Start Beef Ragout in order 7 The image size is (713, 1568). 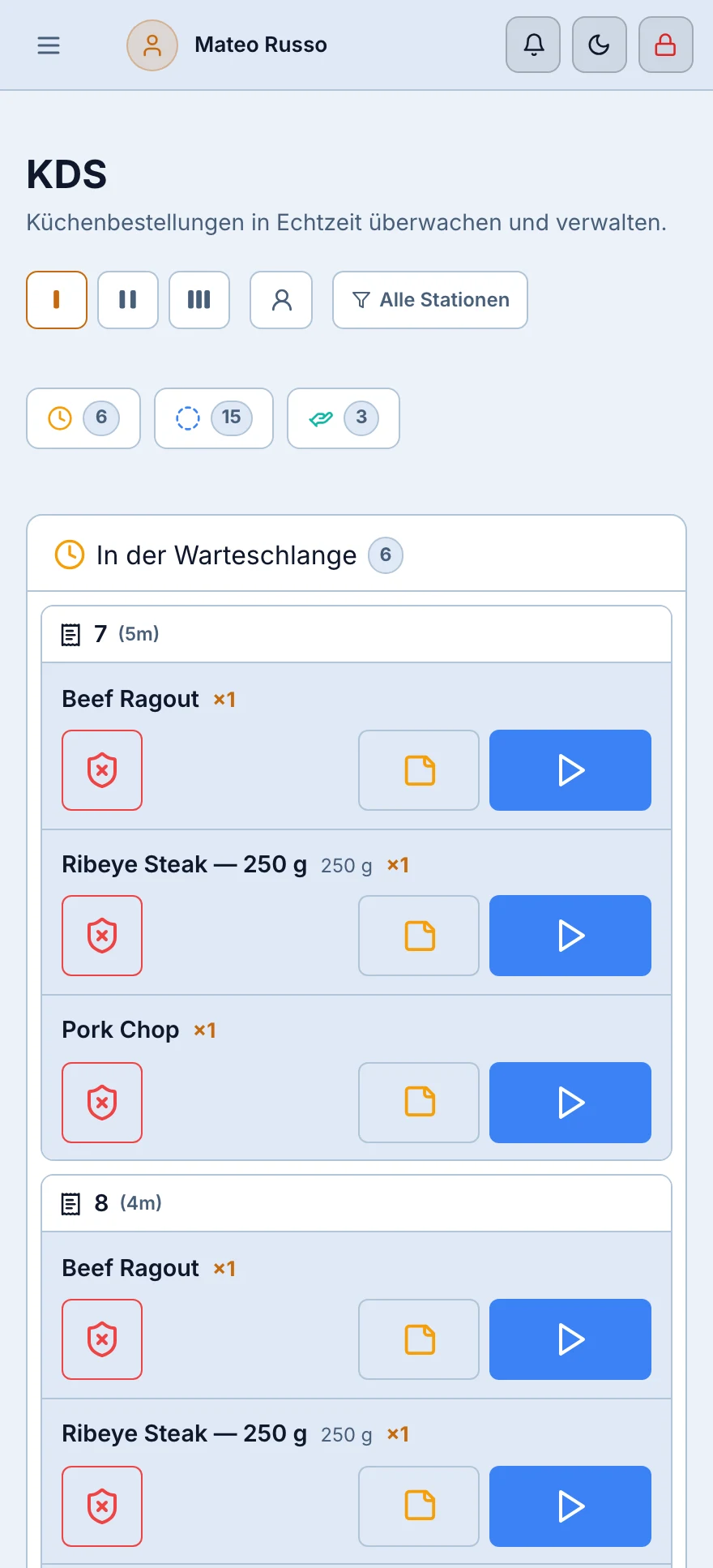(x=570, y=770)
